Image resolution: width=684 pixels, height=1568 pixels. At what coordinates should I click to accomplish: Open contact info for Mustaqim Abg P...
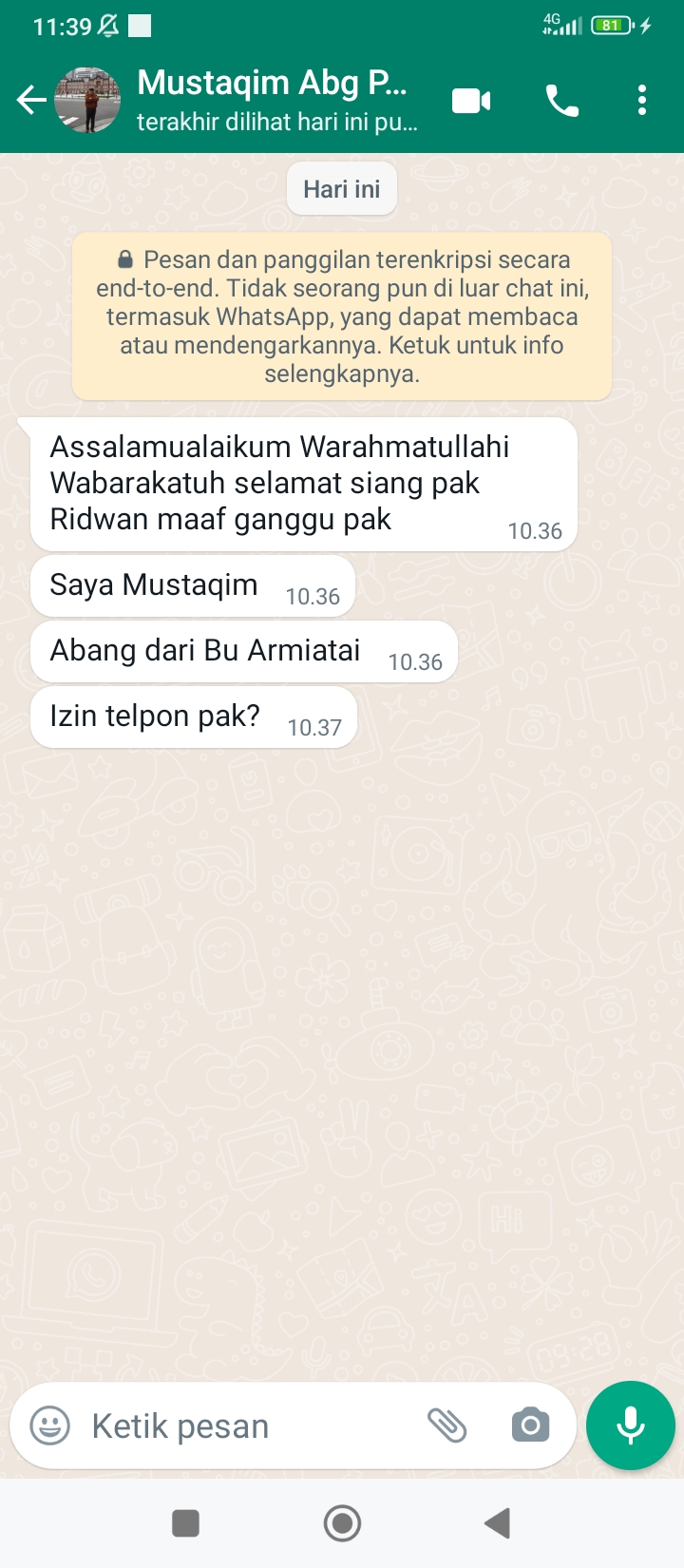point(275,100)
